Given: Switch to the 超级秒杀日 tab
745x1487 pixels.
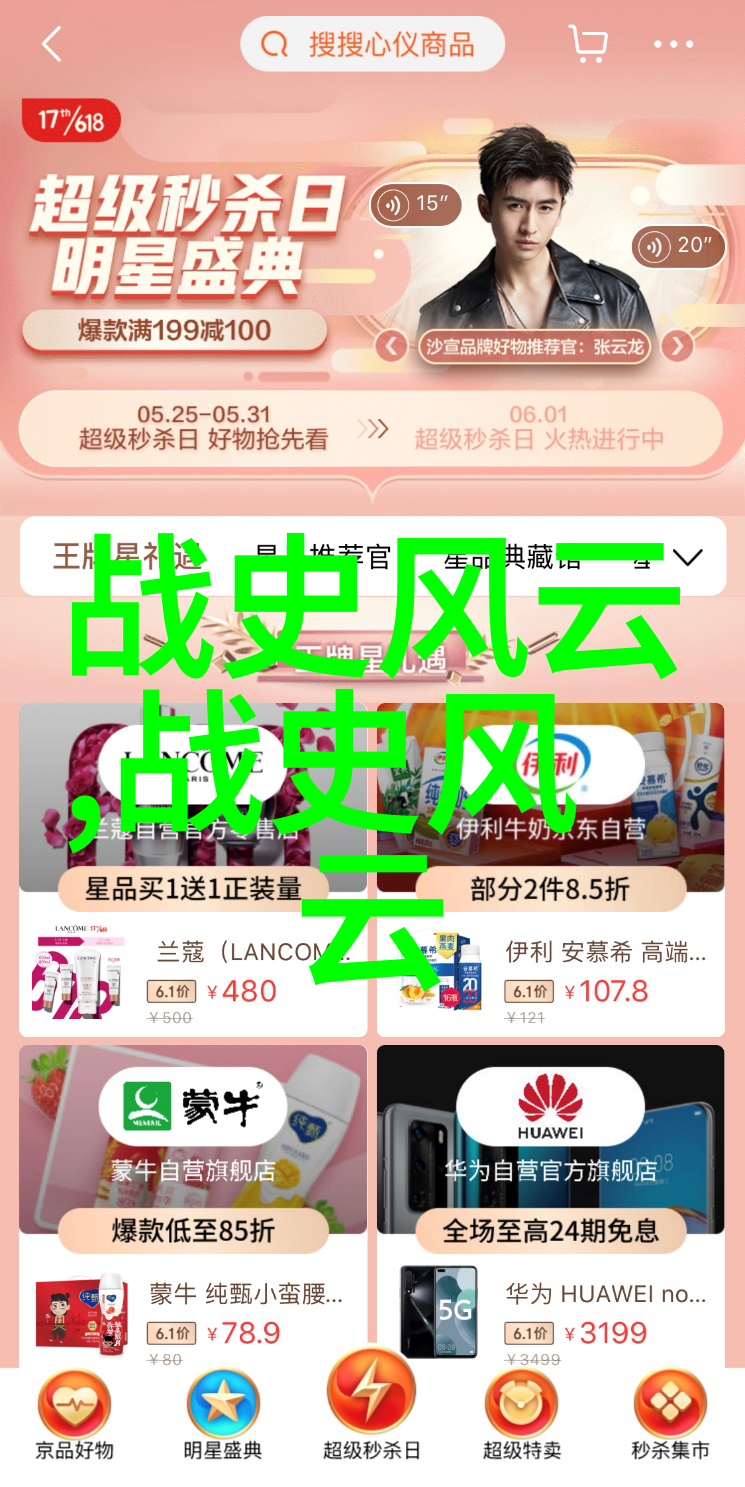Looking at the screenshot, I should 372,1410.
